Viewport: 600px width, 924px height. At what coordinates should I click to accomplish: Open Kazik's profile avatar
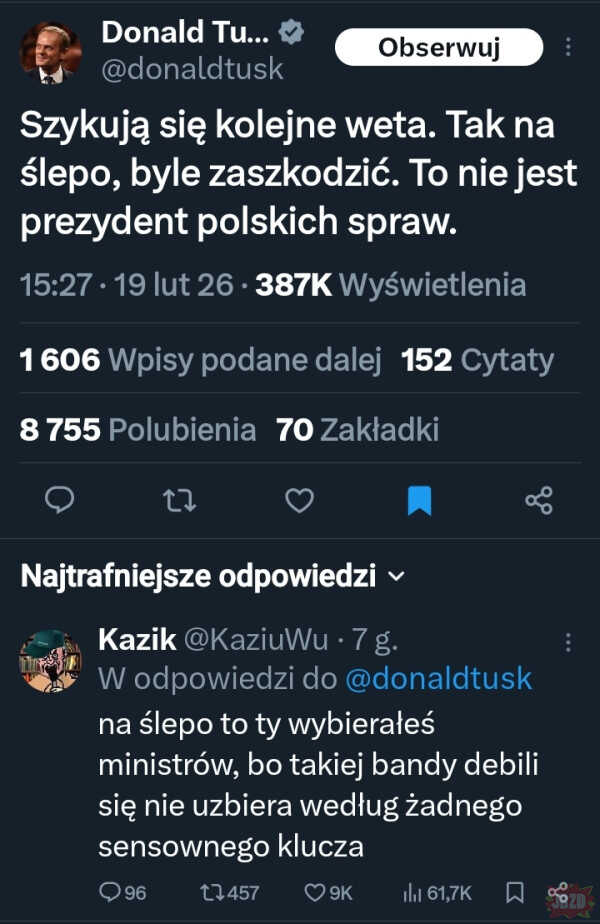coord(51,660)
